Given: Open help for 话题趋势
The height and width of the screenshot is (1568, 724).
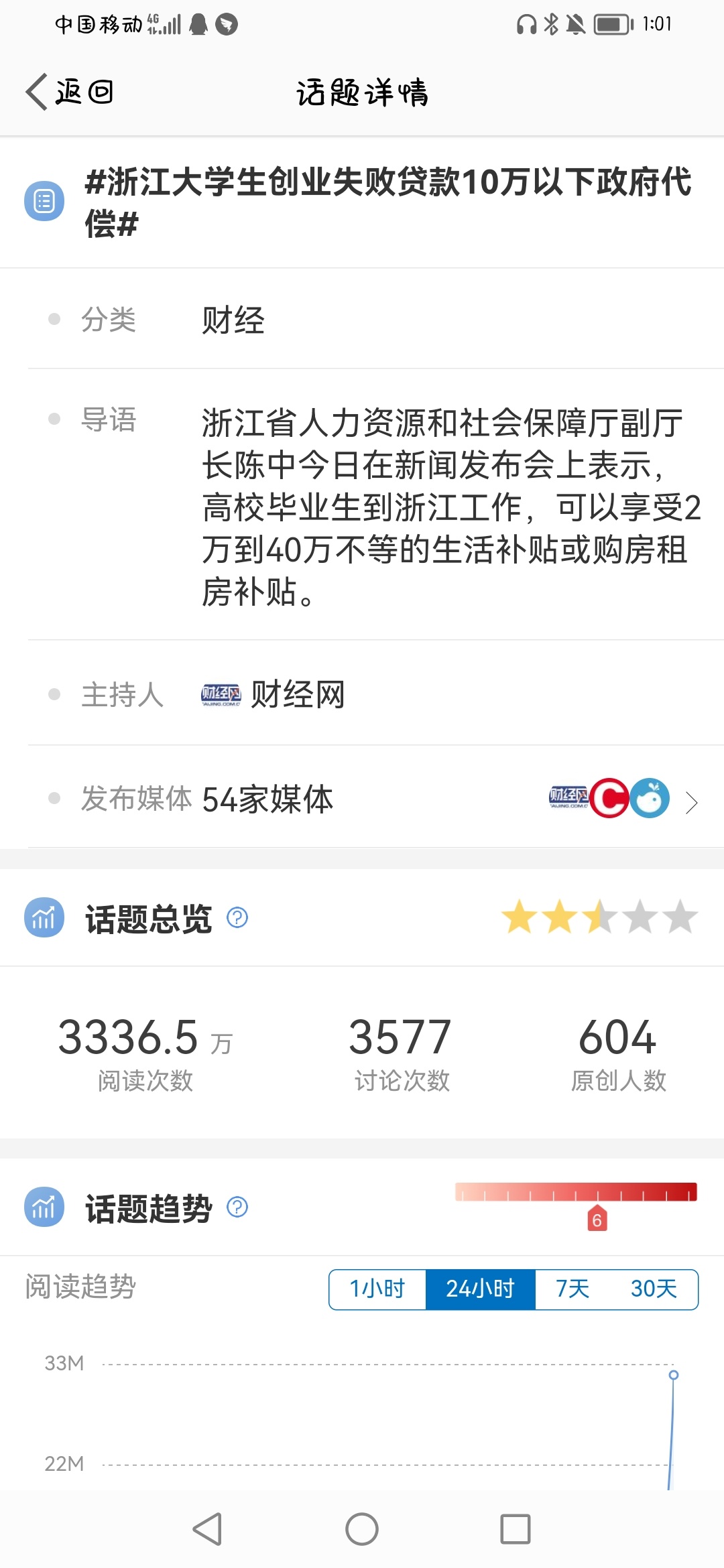Looking at the screenshot, I should point(237,1207).
